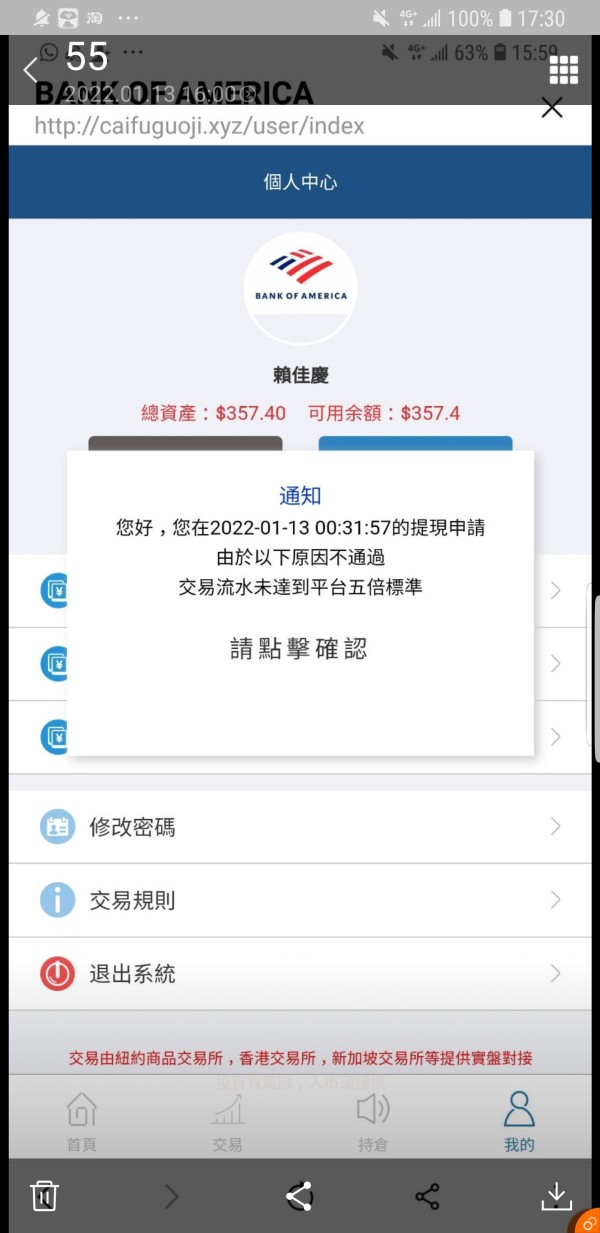This screenshot has height=1233, width=600.
Task: Delete this image with the trash icon
Action: [x=44, y=1195]
